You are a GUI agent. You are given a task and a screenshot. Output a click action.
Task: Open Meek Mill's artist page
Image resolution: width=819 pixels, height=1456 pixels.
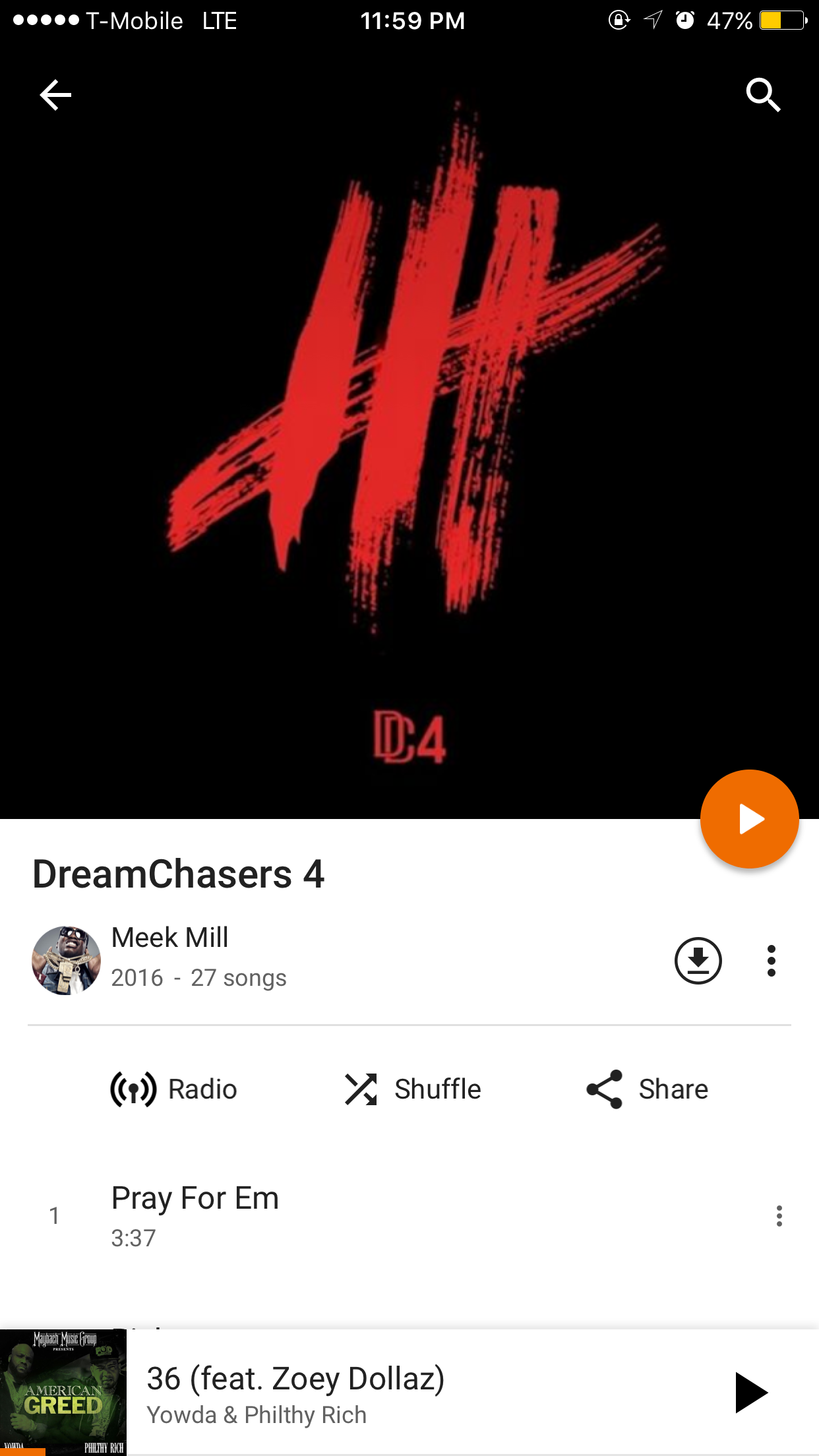[169, 938]
